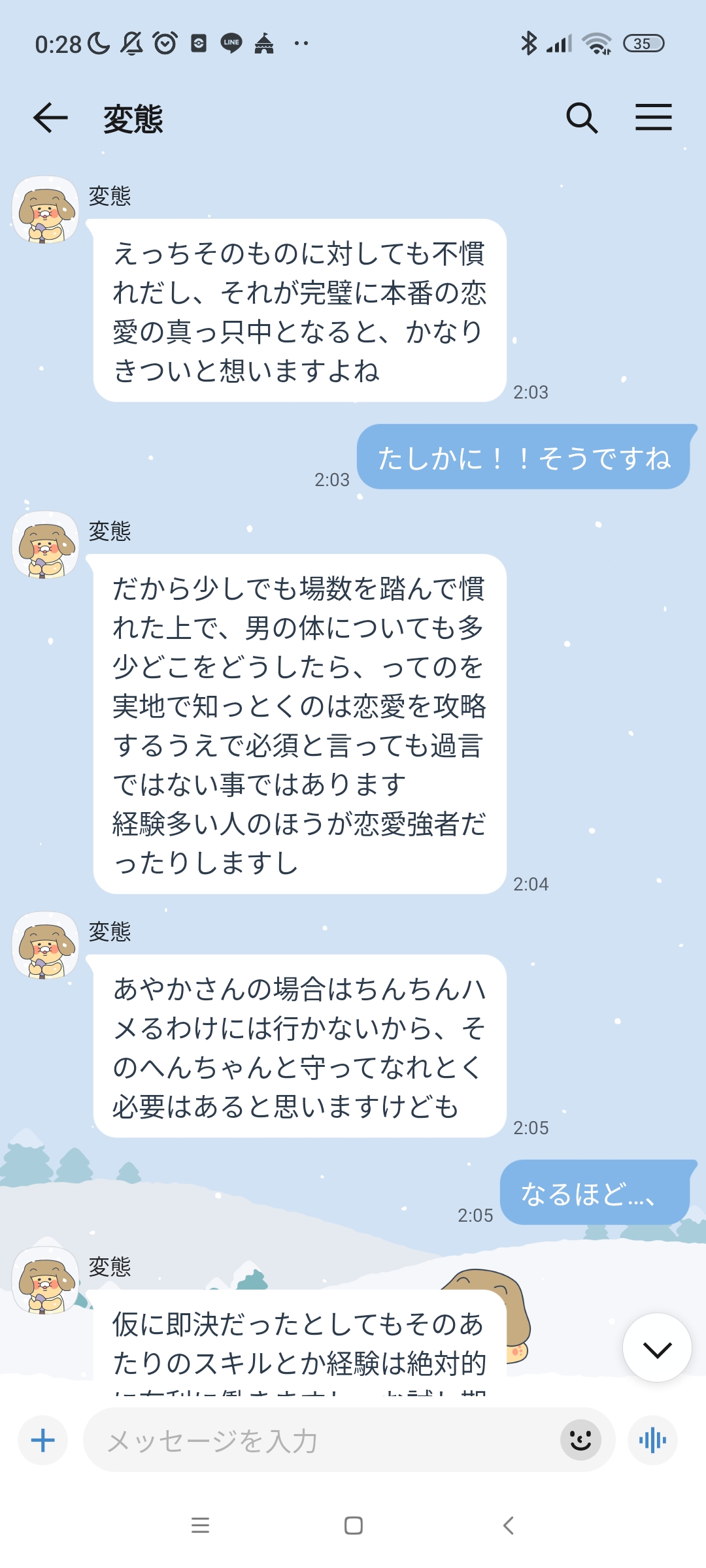Tap the back arrow to leave the chat

(x=49, y=118)
